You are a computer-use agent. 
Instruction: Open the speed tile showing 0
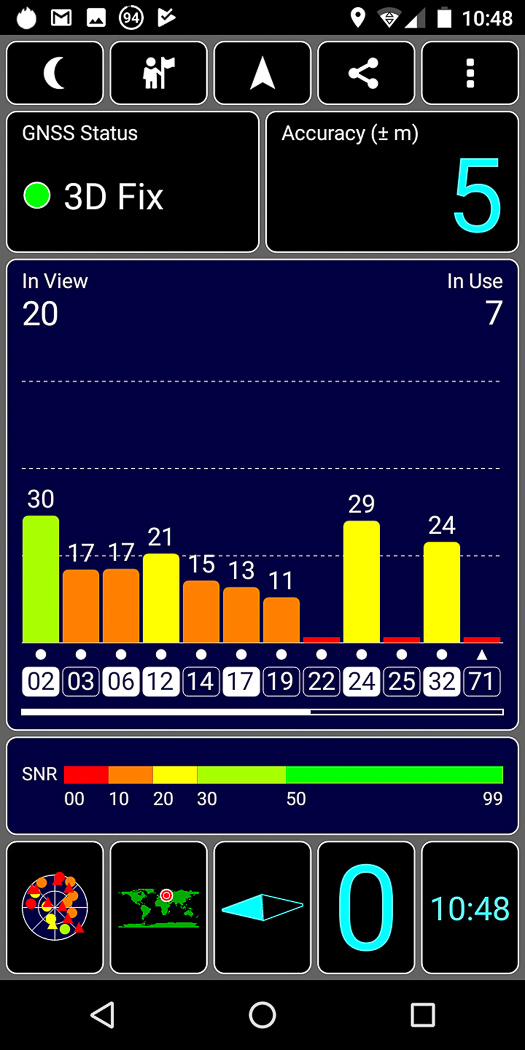[366, 907]
